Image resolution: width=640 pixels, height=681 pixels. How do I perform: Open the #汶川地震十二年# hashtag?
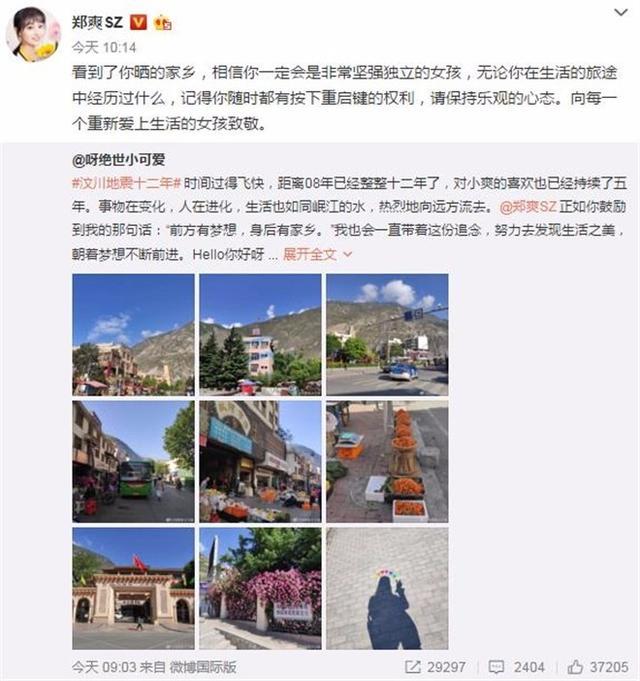tap(126, 183)
